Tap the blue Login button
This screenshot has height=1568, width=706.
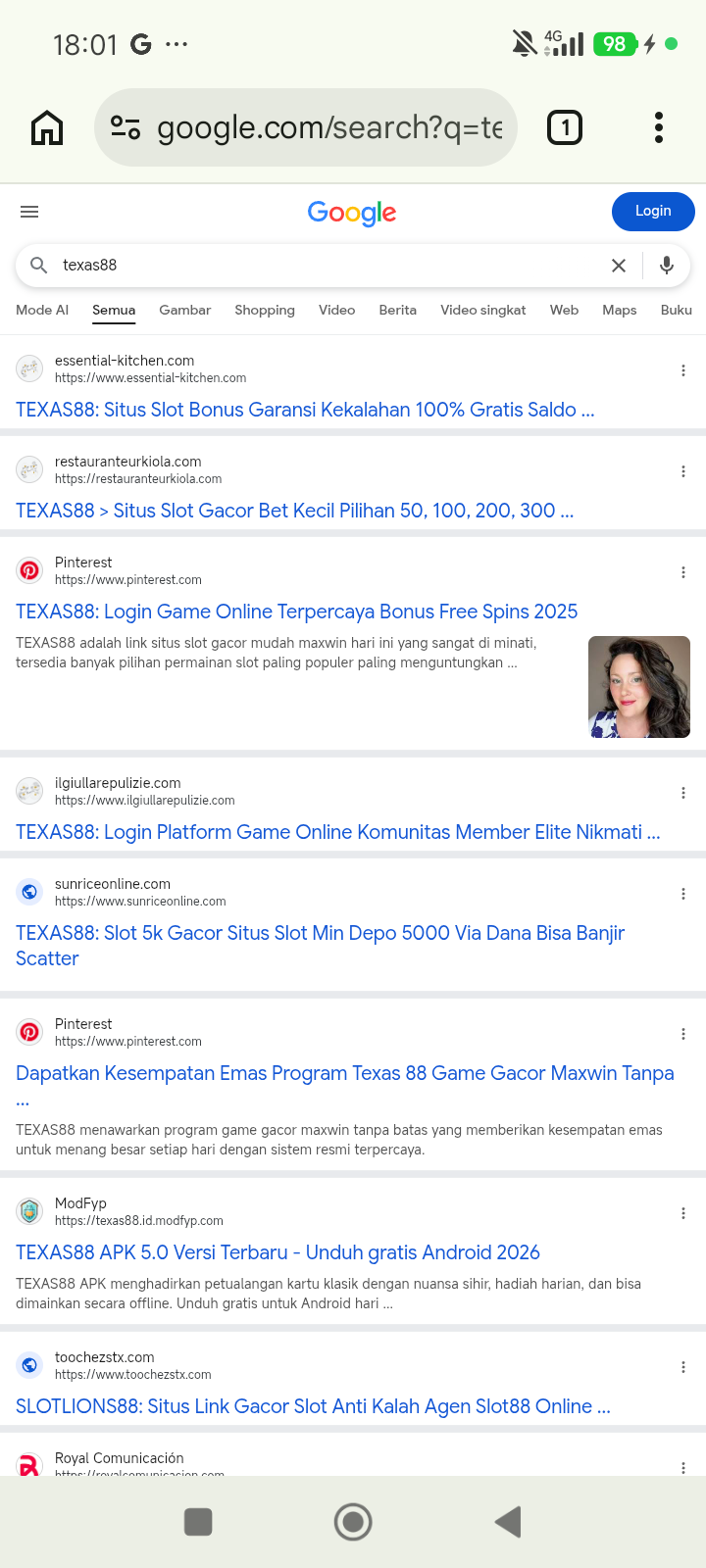pyautogui.click(x=653, y=212)
